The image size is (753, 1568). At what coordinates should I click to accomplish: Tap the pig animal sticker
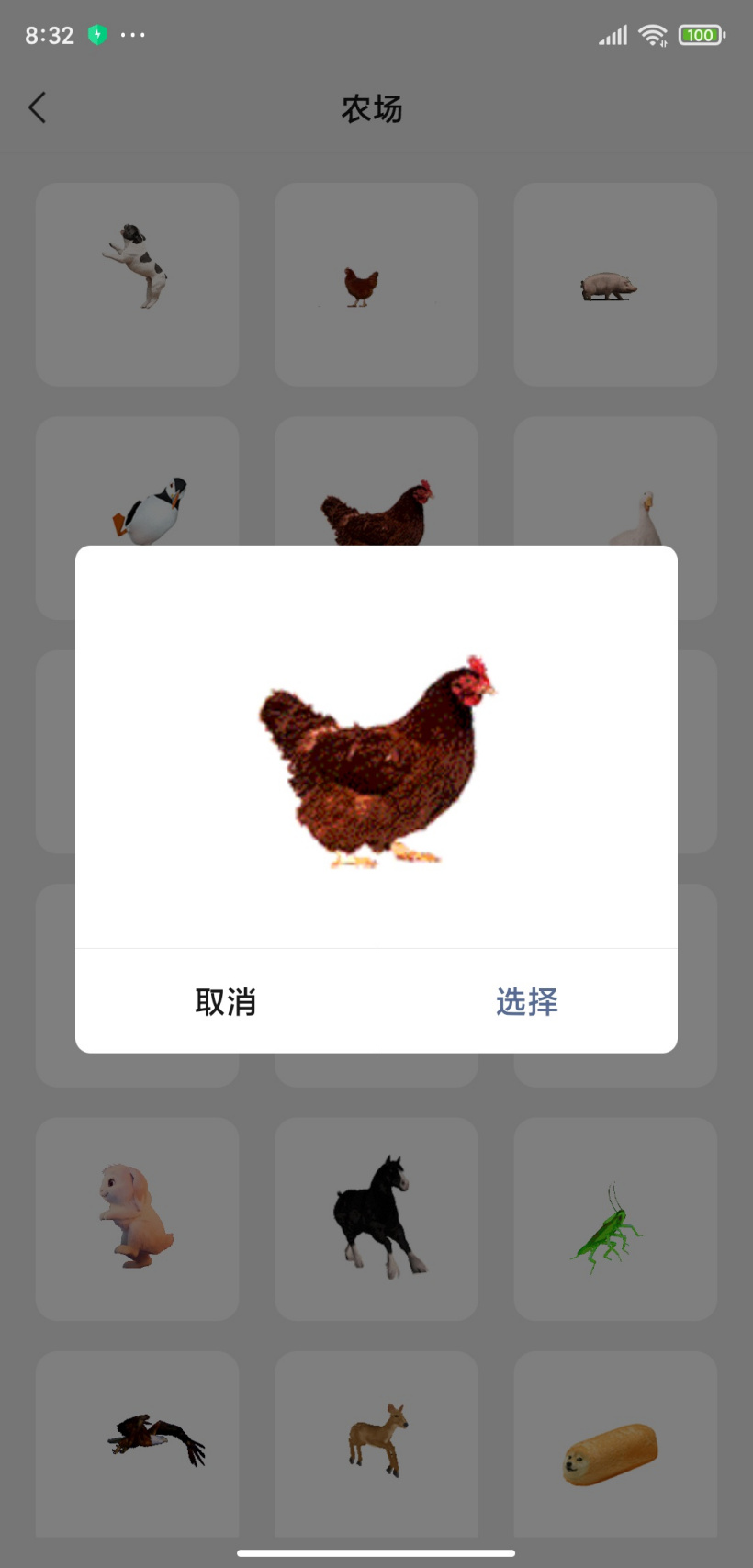click(x=609, y=287)
